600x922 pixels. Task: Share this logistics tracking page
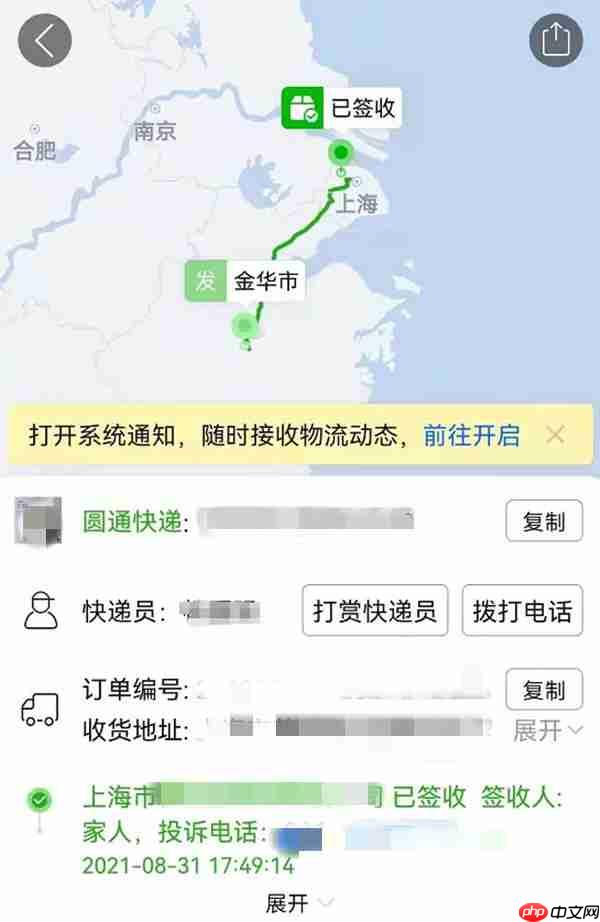tap(555, 41)
